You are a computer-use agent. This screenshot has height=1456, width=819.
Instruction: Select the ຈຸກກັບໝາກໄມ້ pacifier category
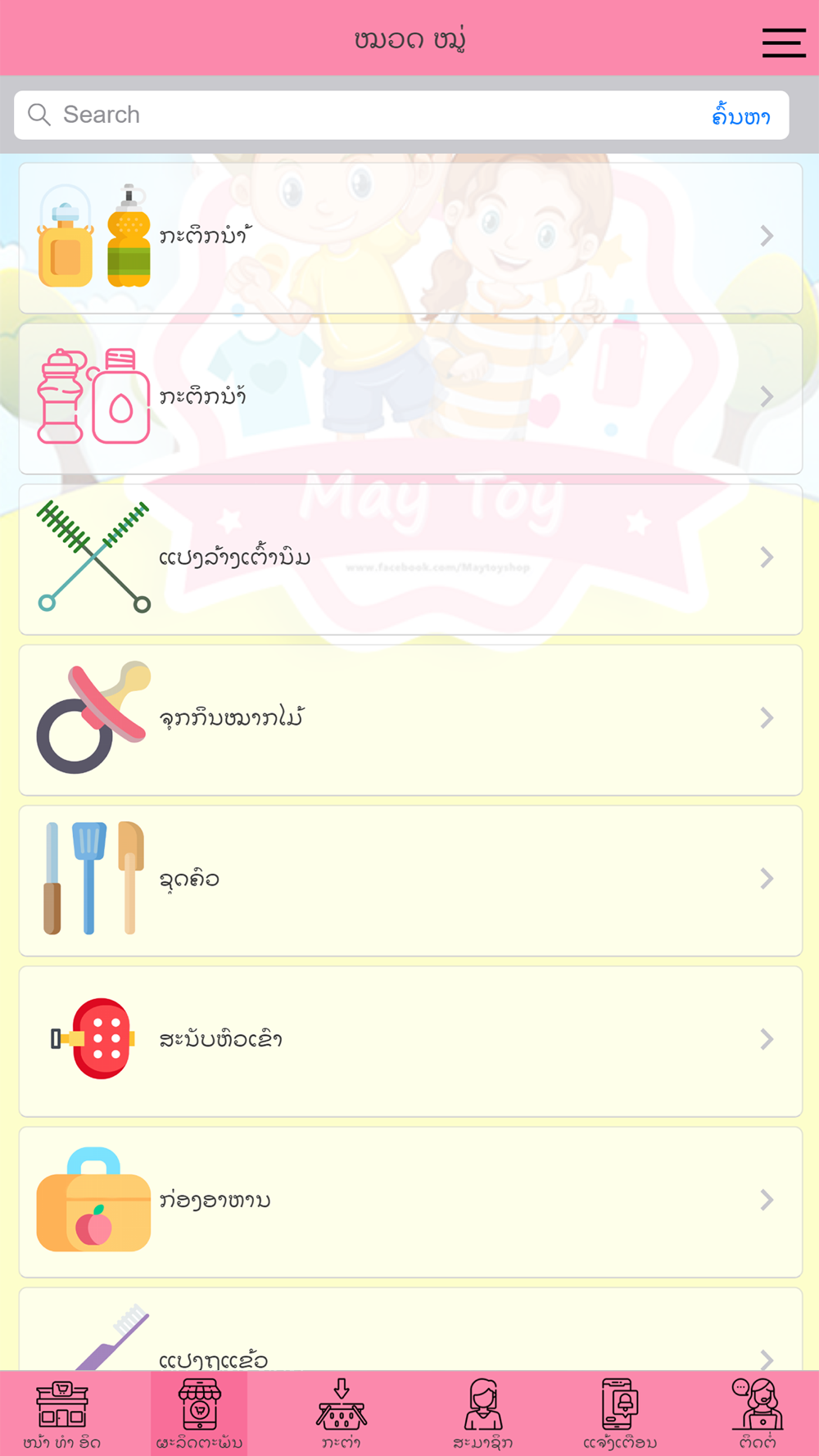coord(409,719)
